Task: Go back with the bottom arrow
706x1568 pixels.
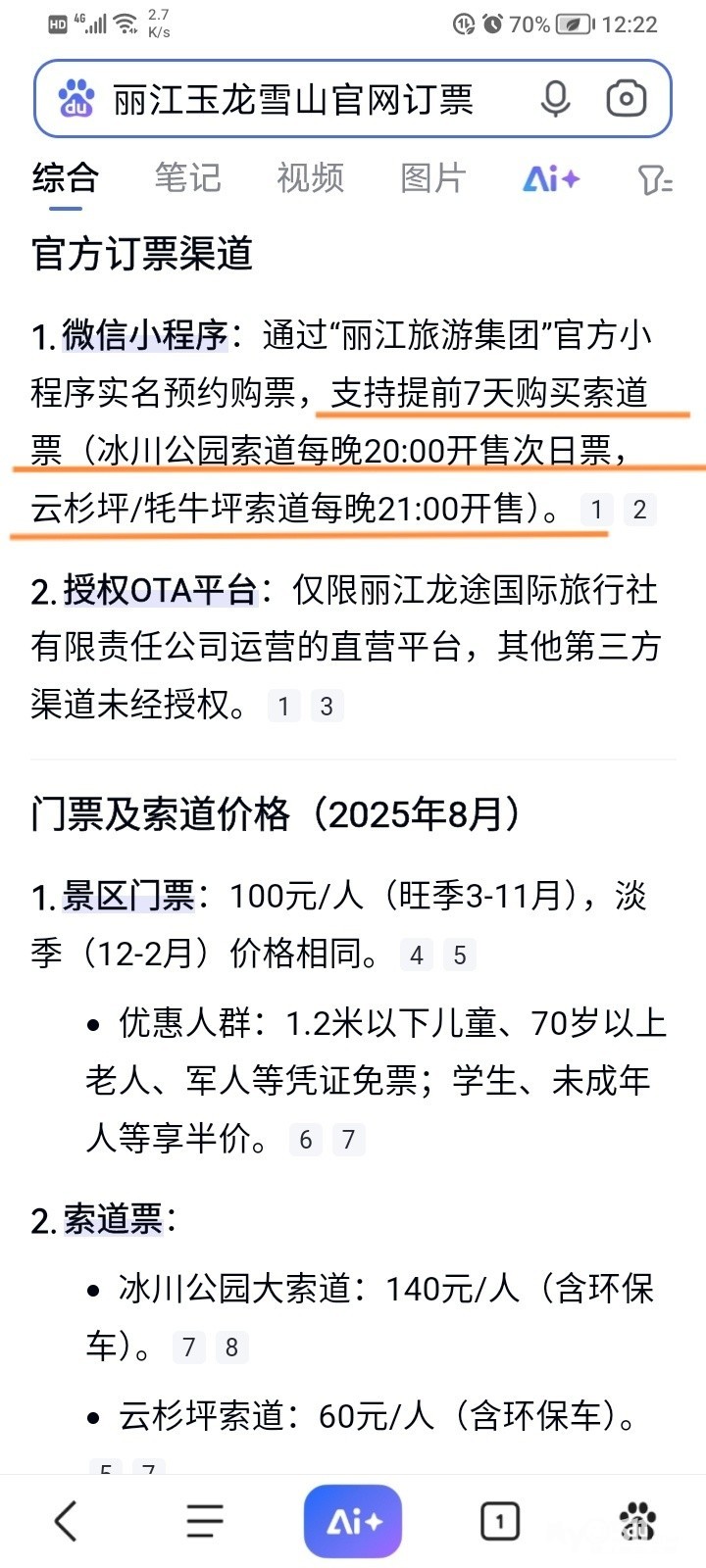Action: point(66,1521)
